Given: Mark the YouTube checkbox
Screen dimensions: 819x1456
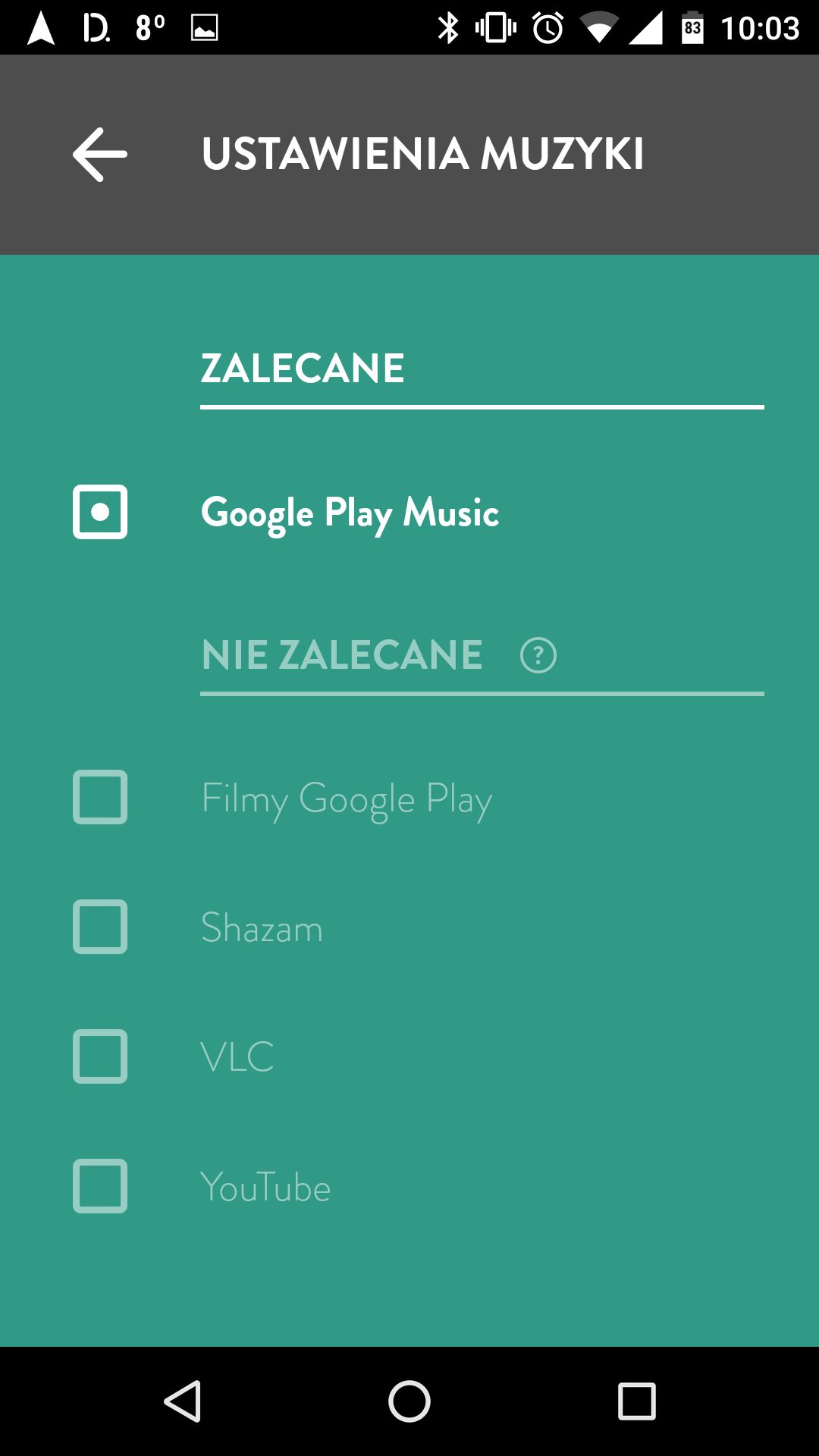Looking at the screenshot, I should (100, 1186).
